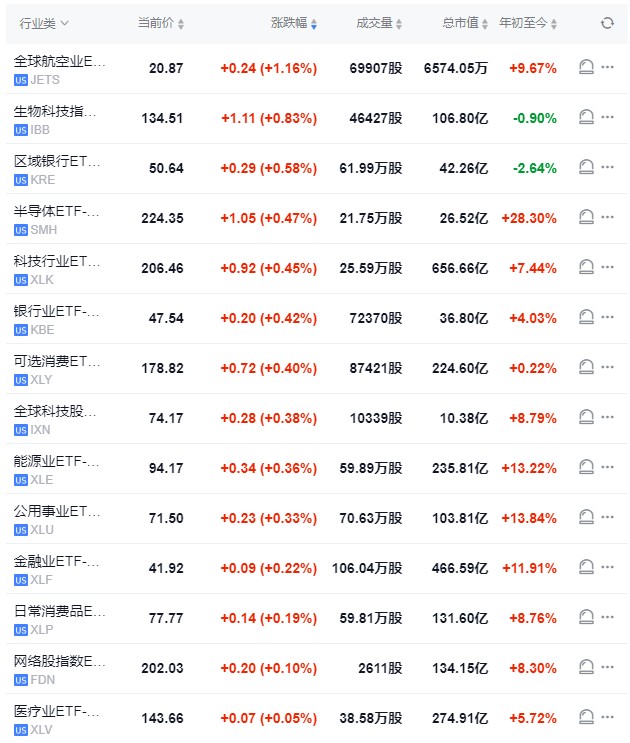Sort the list by 当前价

[161, 23]
